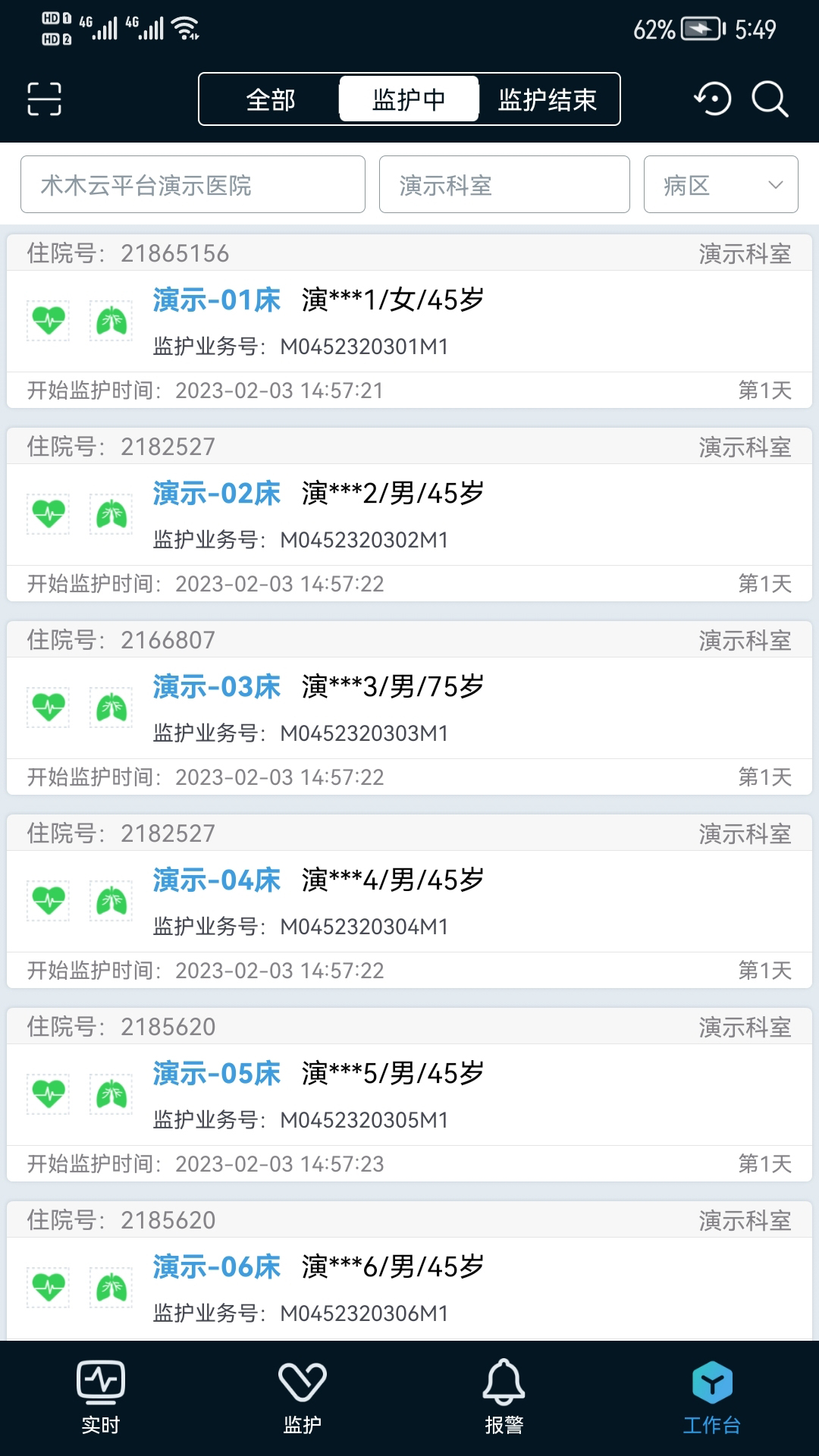Select the 工作台 tab
This screenshot has width=819, height=1456.
point(711,1398)
